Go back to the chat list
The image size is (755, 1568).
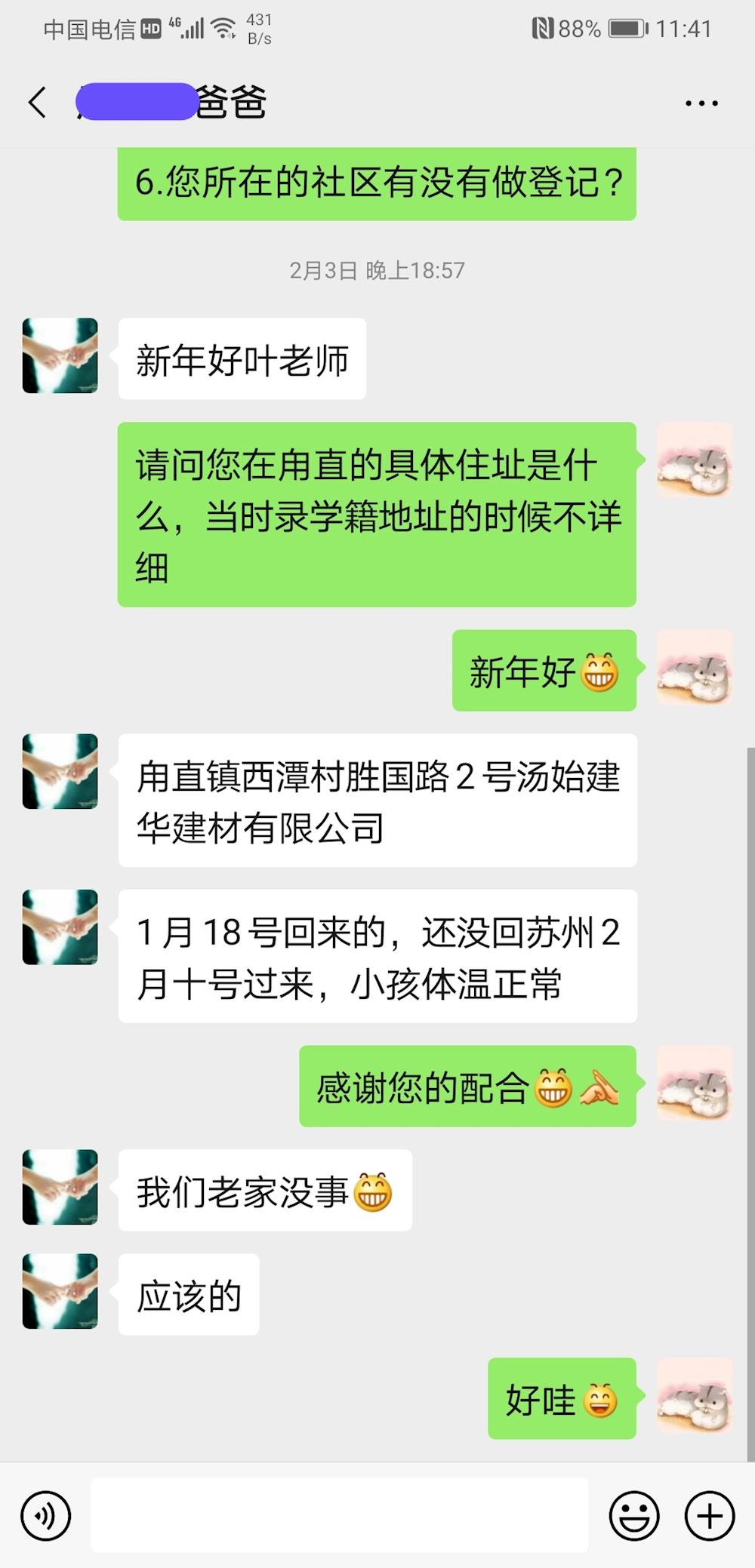(38, 103)
